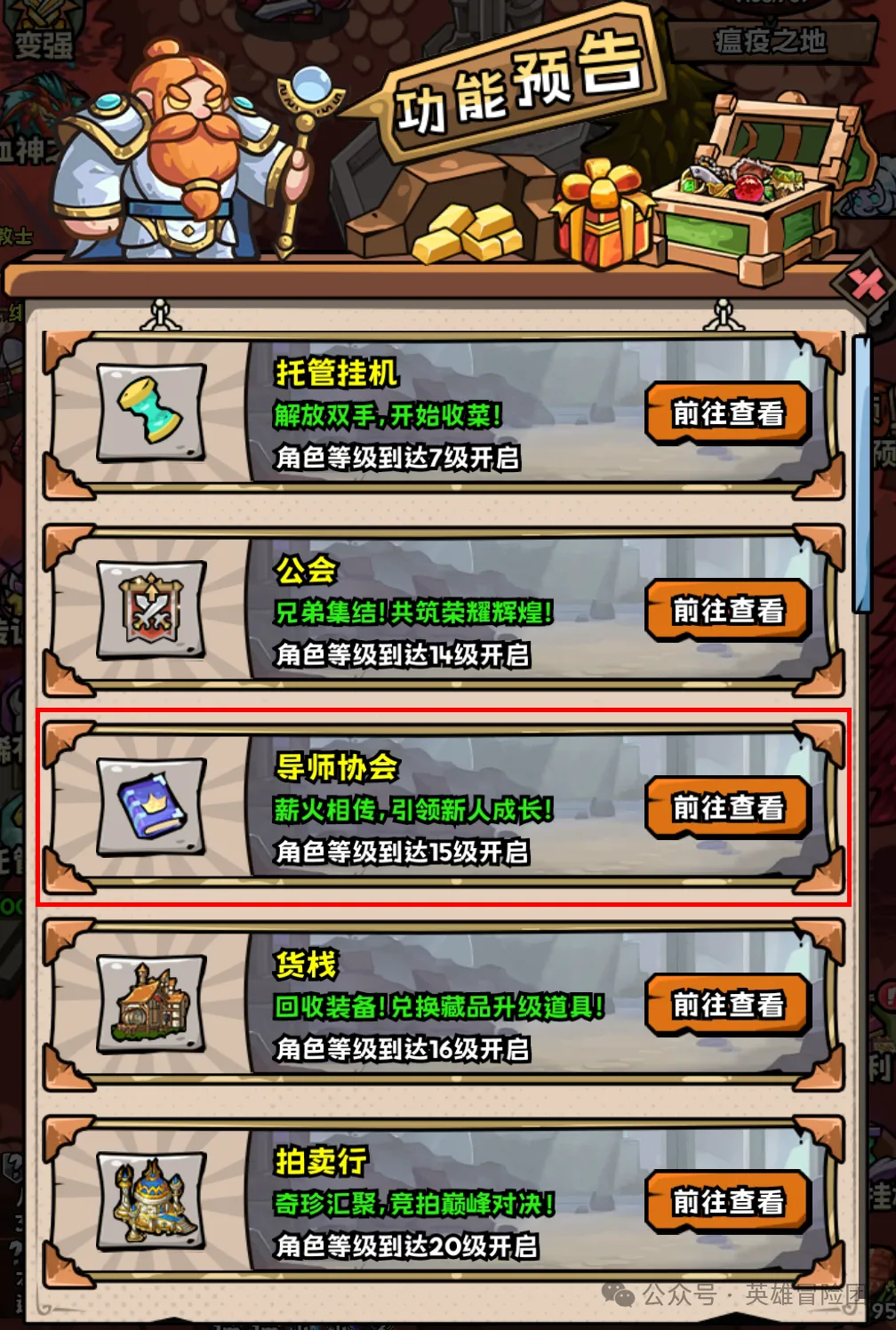Tap 前往查看 for 托管挂机
This screenshot has height=1330, width=896.
727,413
